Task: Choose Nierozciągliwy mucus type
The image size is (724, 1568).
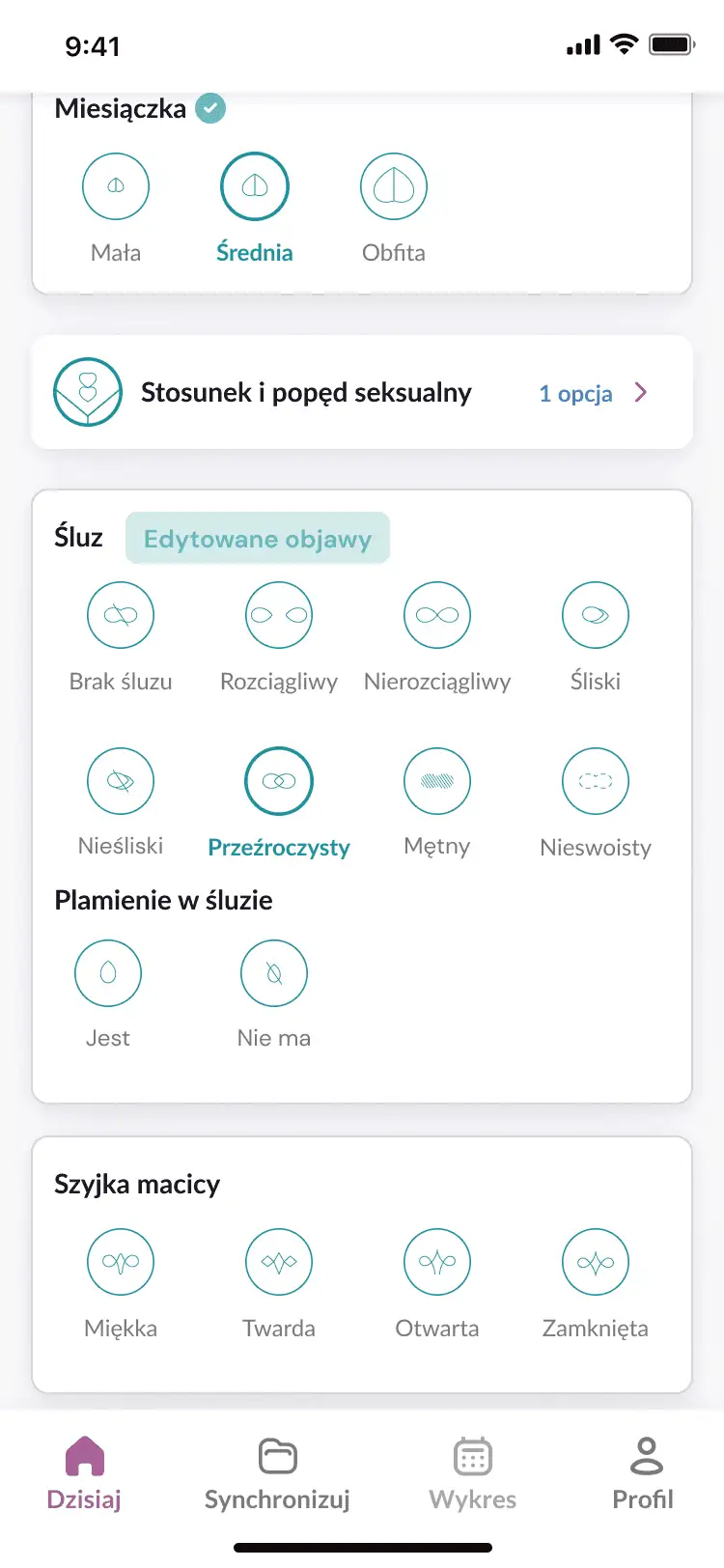Action: click(x=437, y=615)
